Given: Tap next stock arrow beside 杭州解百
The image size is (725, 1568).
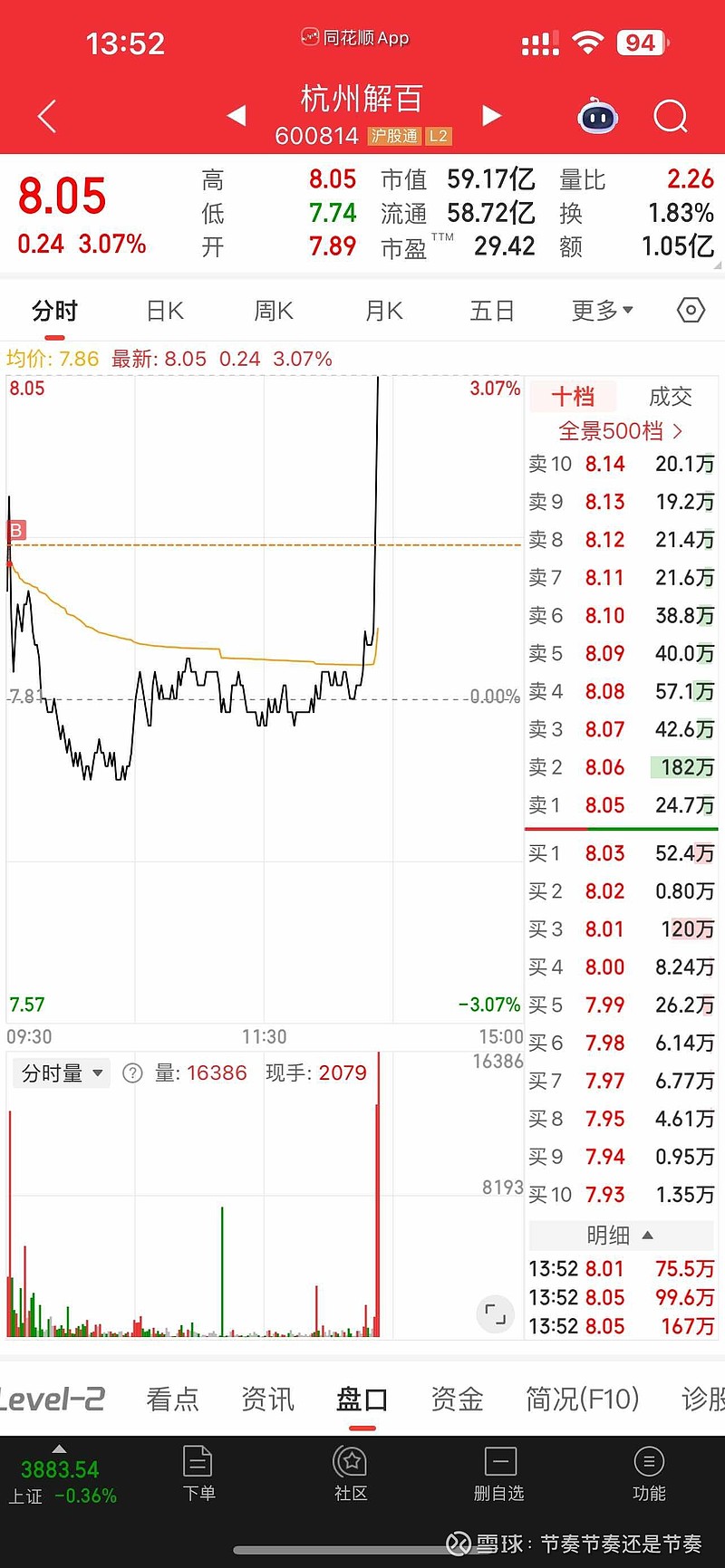Looking at the screenshot, I should (491, 116).
